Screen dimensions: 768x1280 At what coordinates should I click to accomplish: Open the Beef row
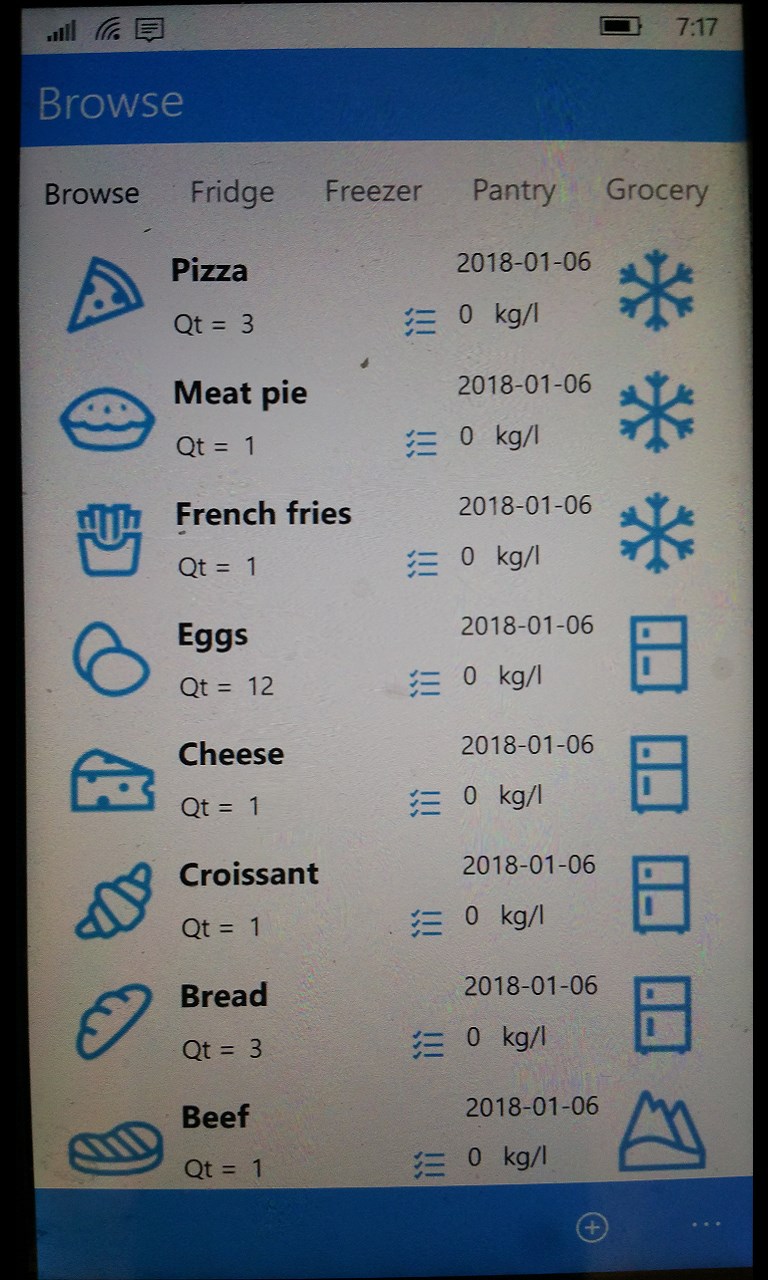215,1117
